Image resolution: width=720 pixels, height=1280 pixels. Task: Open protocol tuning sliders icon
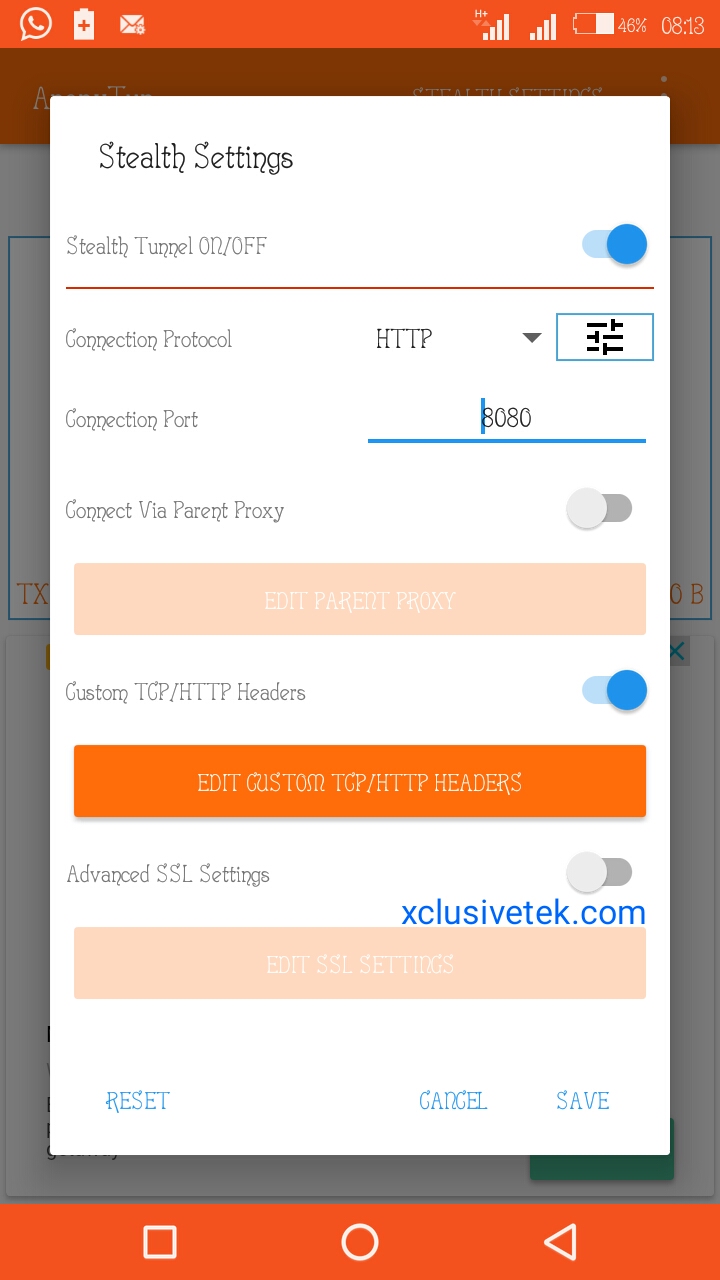coord(604,337)
